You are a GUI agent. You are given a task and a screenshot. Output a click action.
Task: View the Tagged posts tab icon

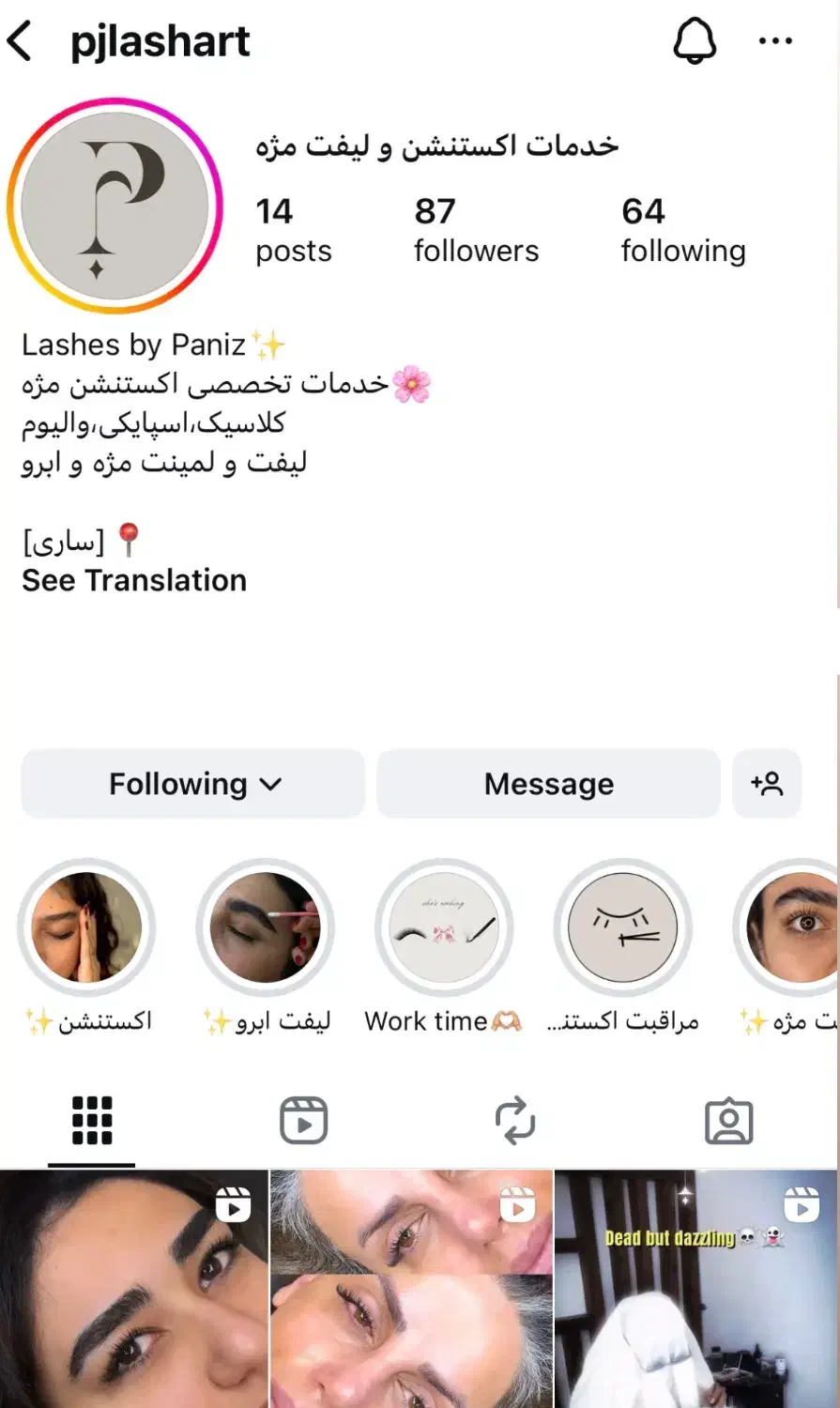tap(729, 1119)
